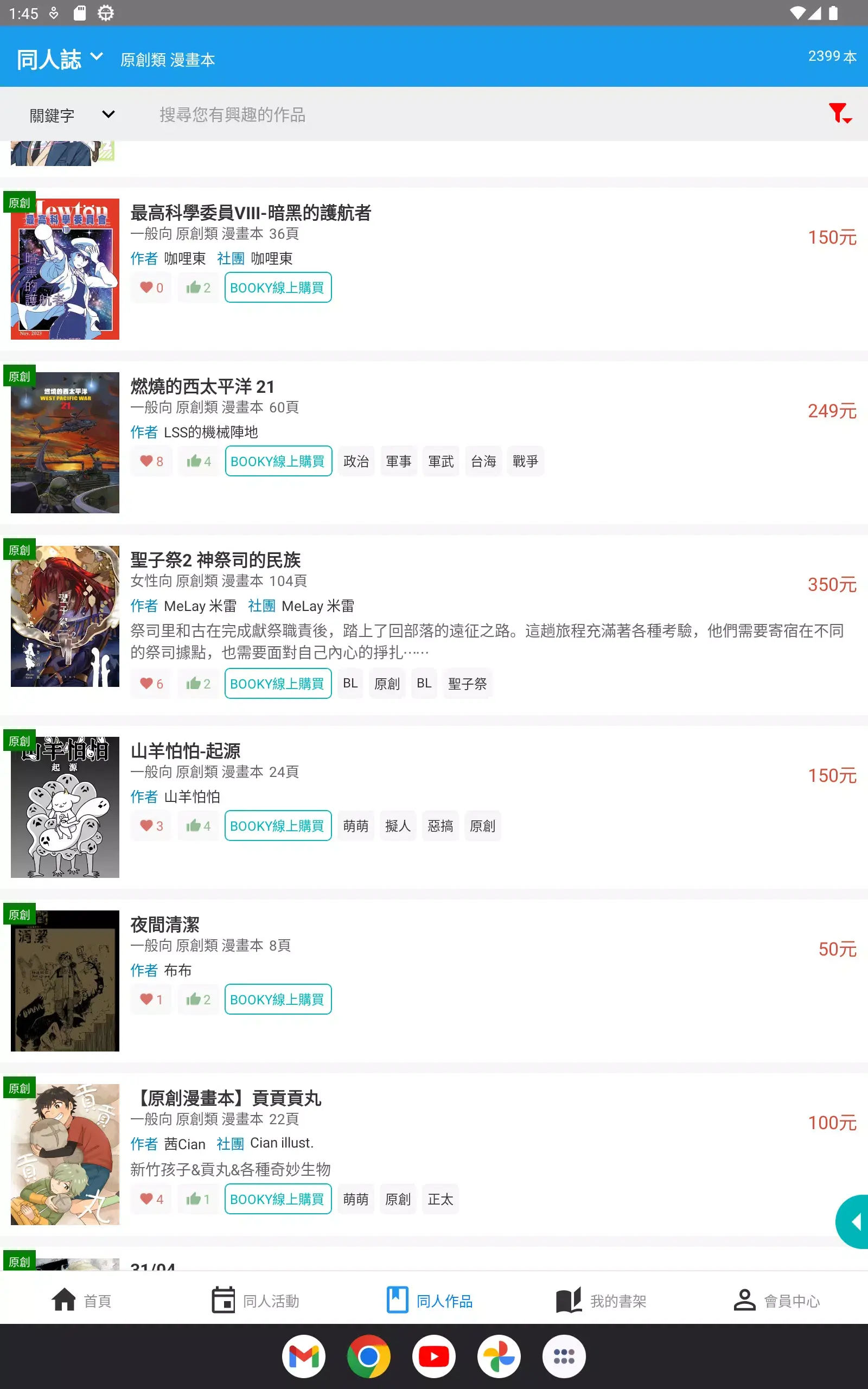Open the 關鍵字 search type dropdown
Viewport: 868px width, 1389px height.
69,114
